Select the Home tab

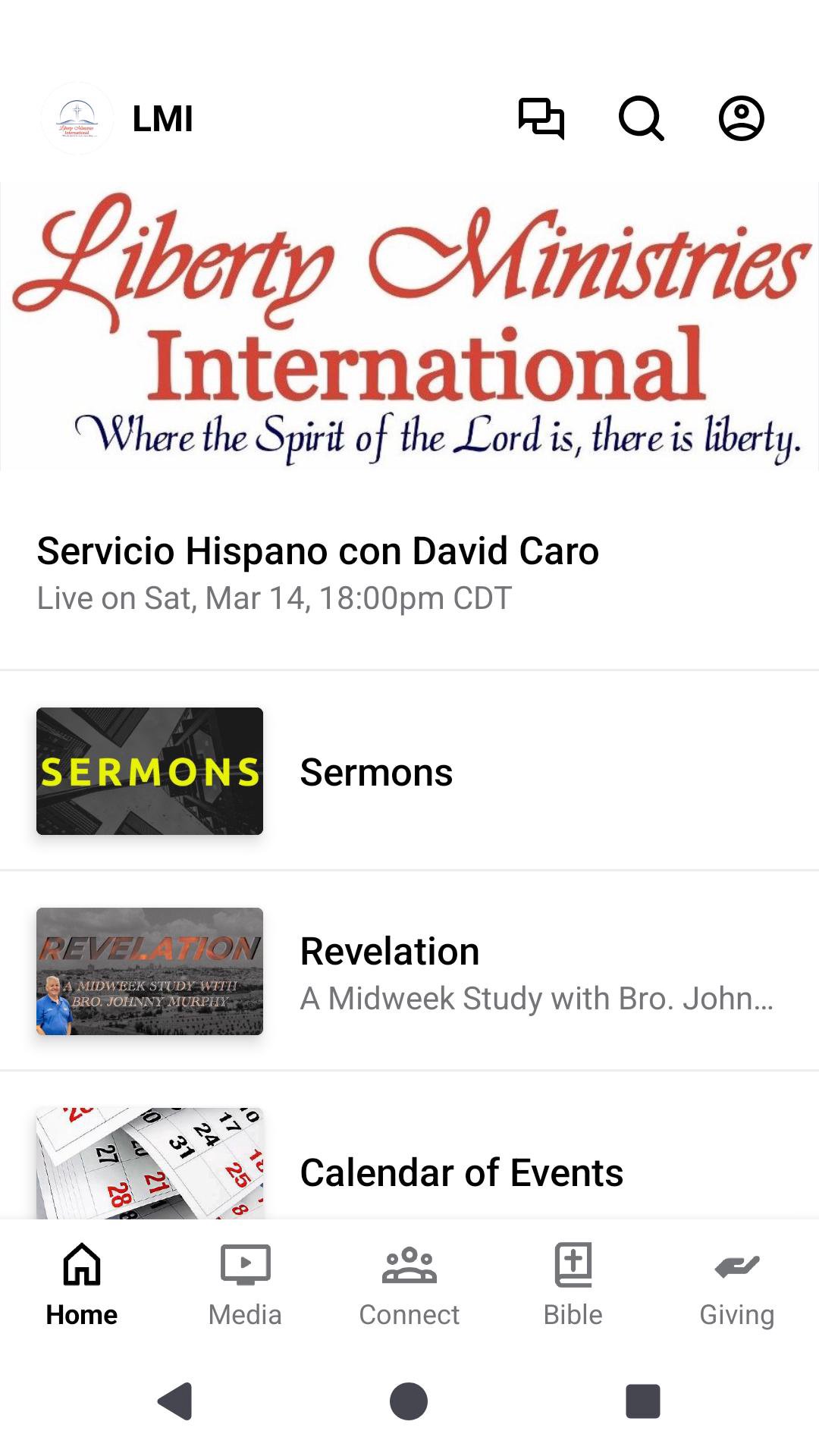tap(82, 1285)
